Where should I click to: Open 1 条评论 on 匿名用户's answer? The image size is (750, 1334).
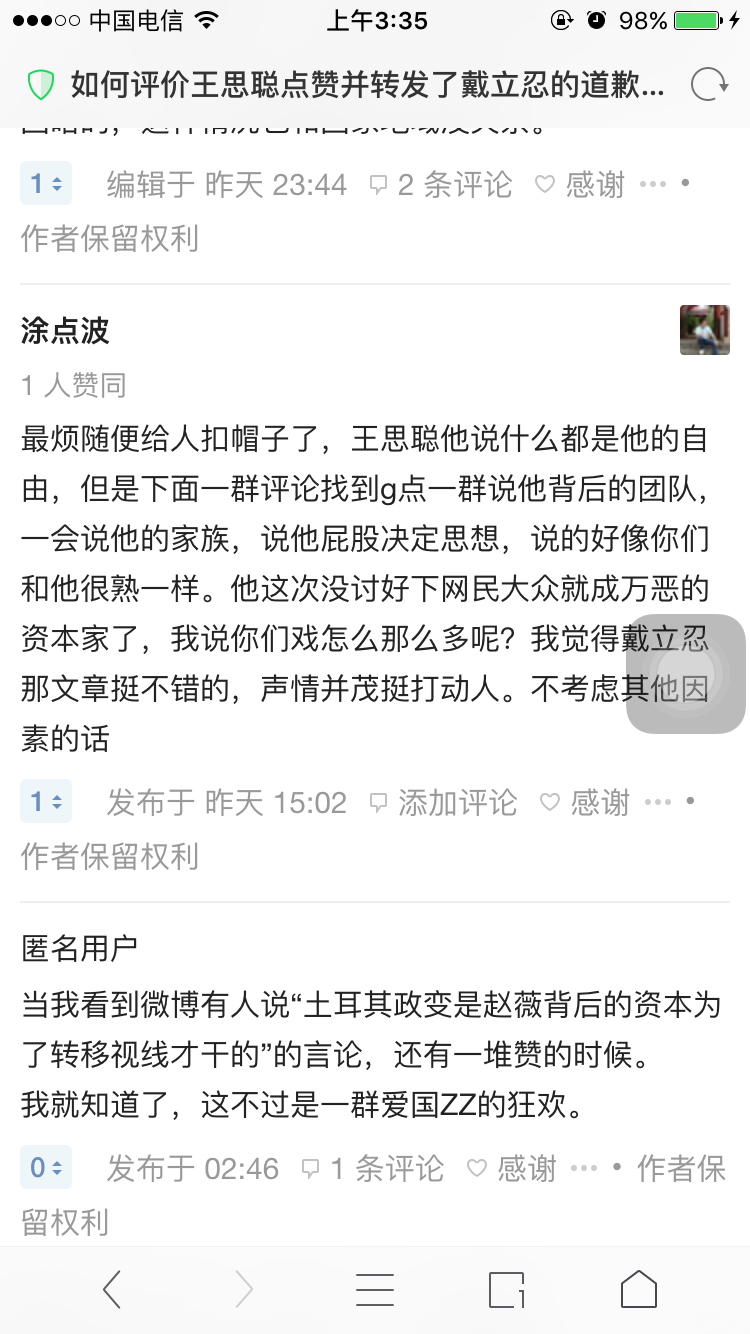point(373,1168)
